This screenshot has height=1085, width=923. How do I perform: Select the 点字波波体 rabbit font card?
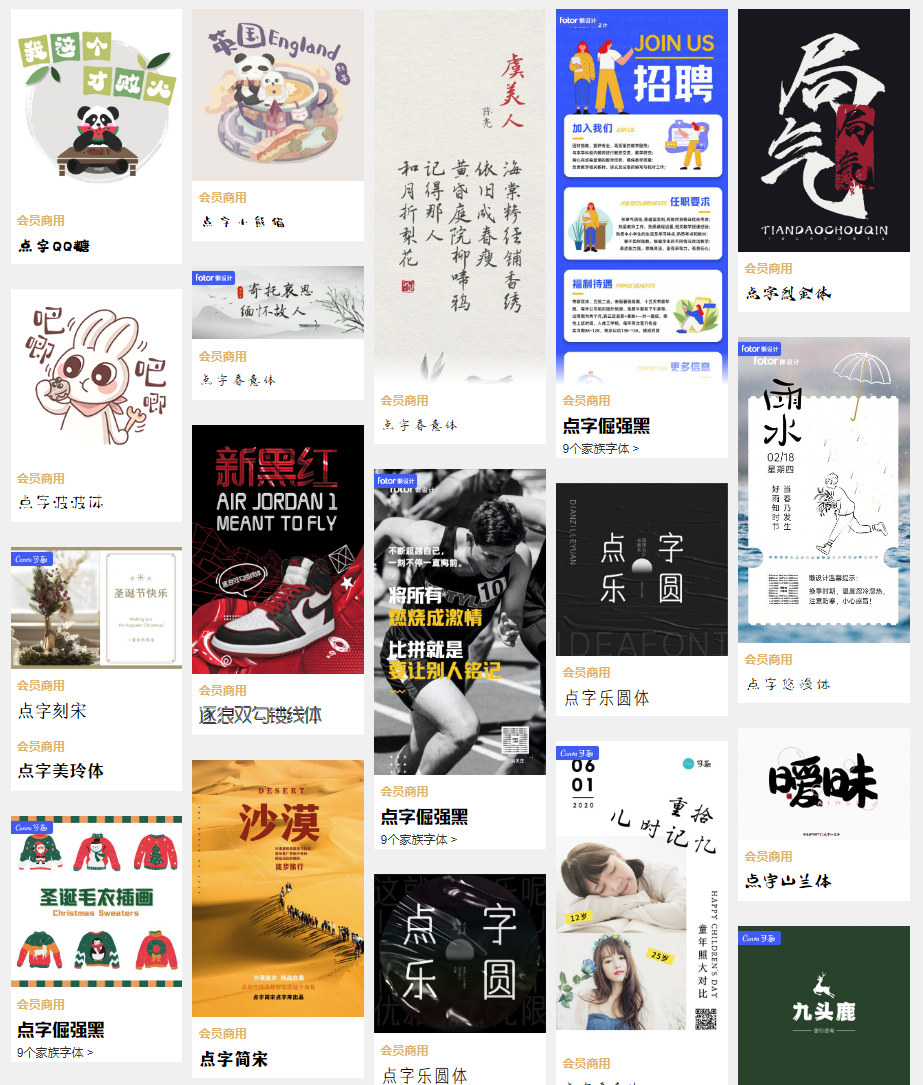pyautogui.click(x=96, y=370)
